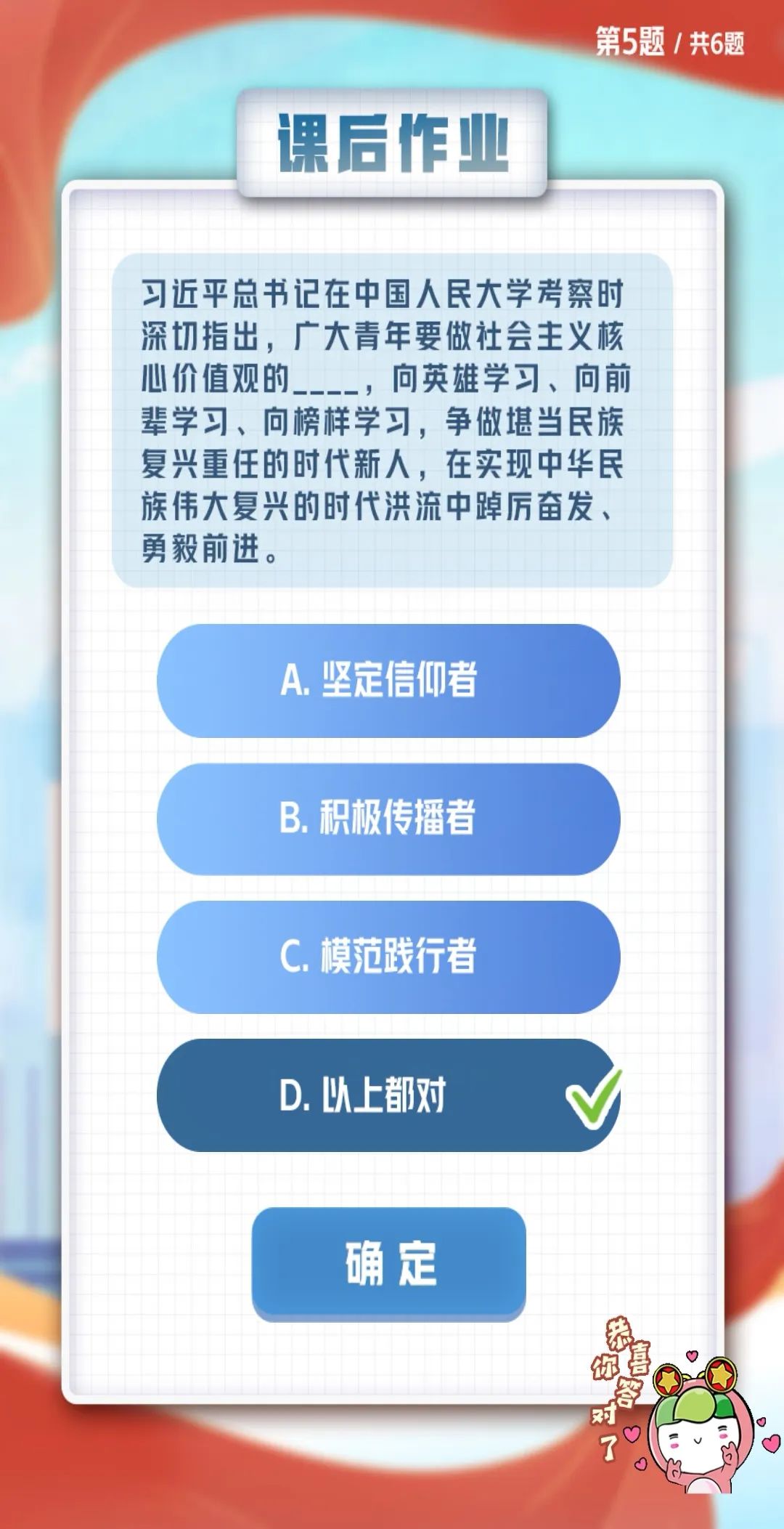Select answer A. 坚定信仰者
Viewport: 784px width, 1529px height.
tap(388, 681)
